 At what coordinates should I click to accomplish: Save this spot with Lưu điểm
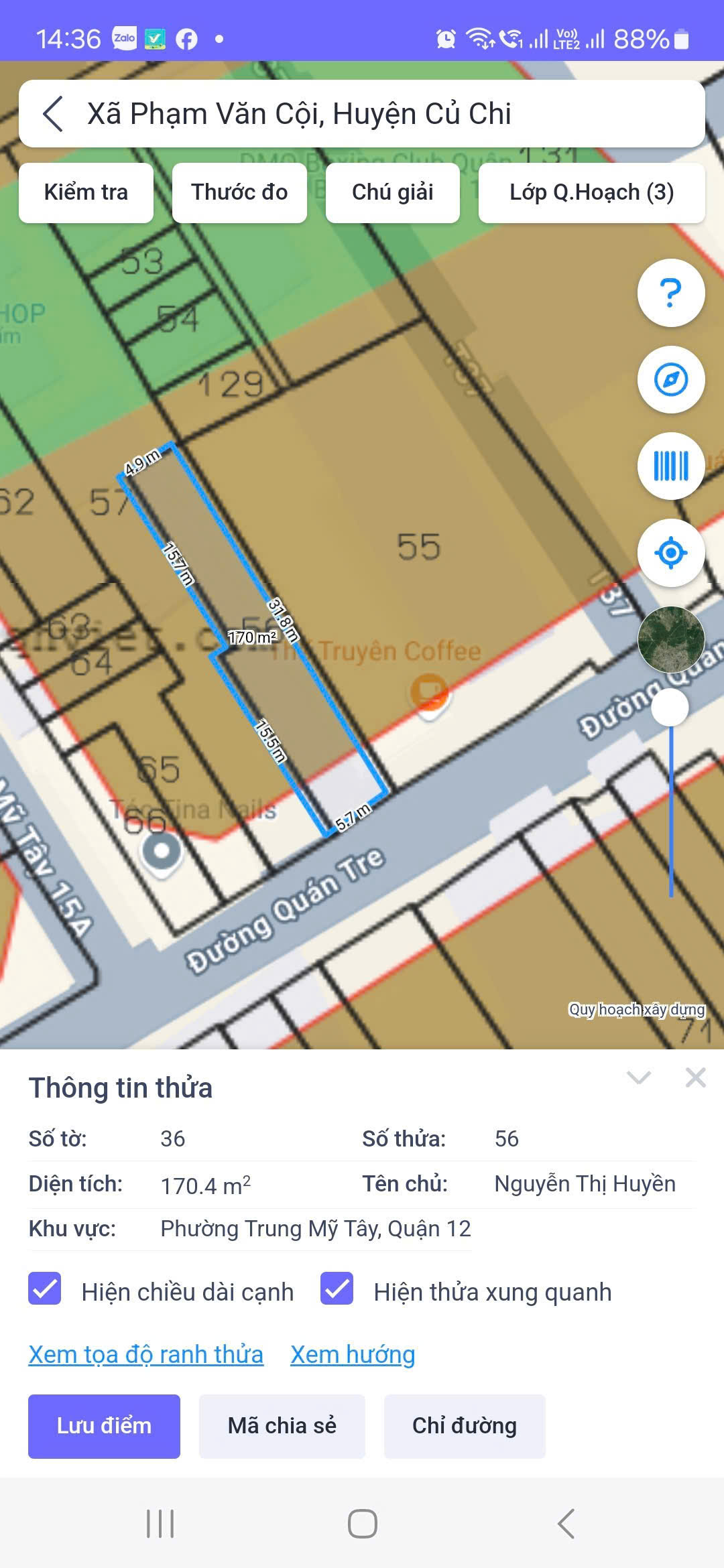click(104, 1426)
